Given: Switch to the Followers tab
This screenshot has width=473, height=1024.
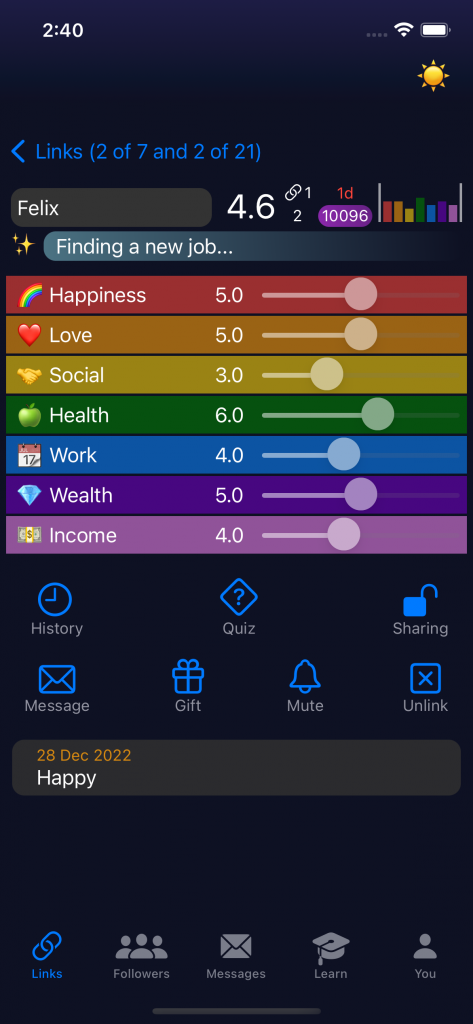Looking at the screenshot, I should (141, 957).
